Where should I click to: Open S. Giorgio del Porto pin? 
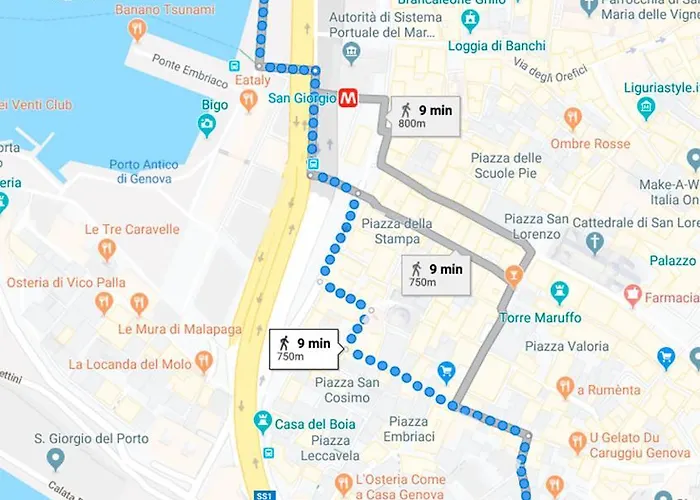tap(56, 460)
